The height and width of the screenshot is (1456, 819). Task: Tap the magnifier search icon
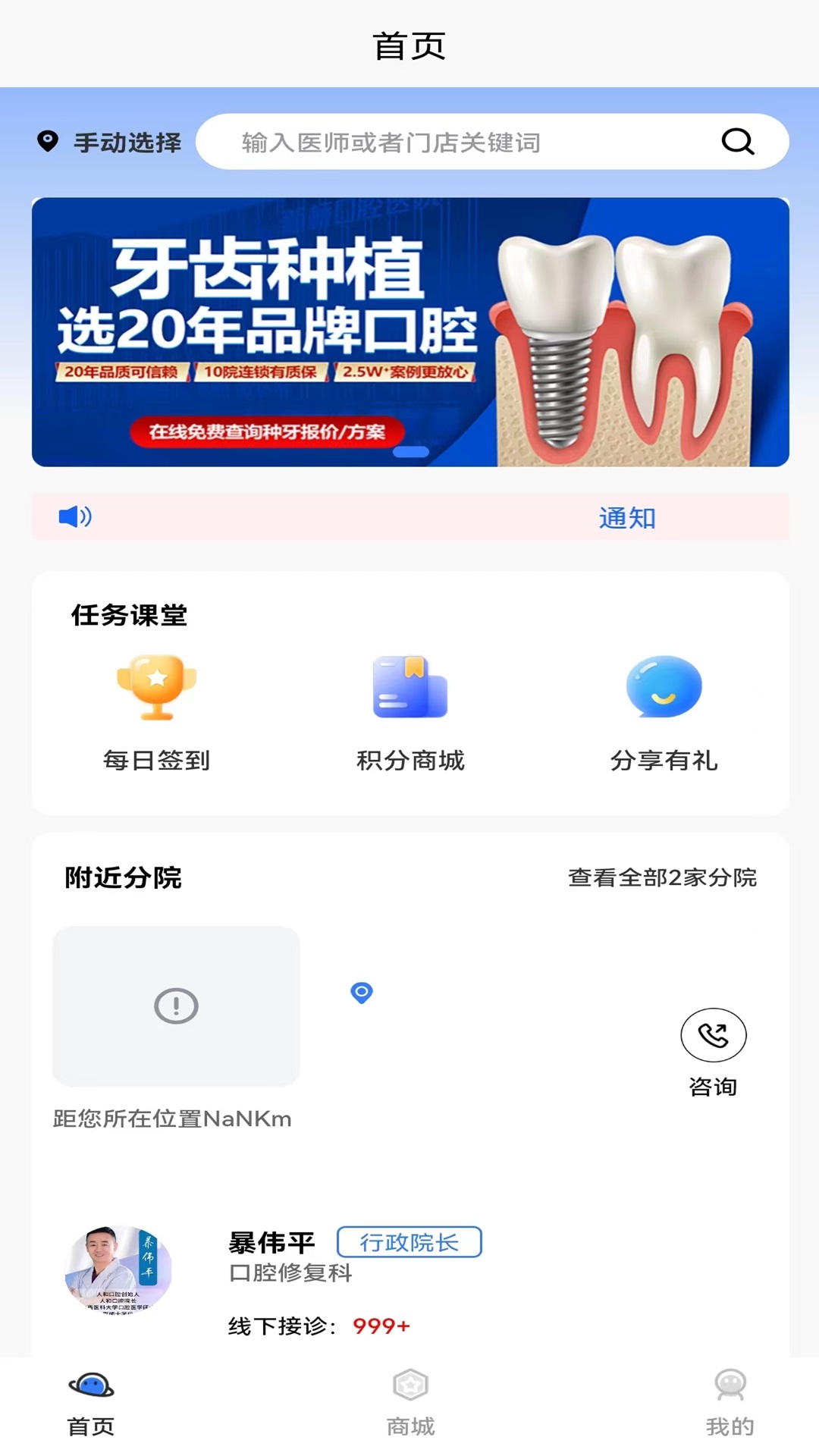click(x=737, y=141)
